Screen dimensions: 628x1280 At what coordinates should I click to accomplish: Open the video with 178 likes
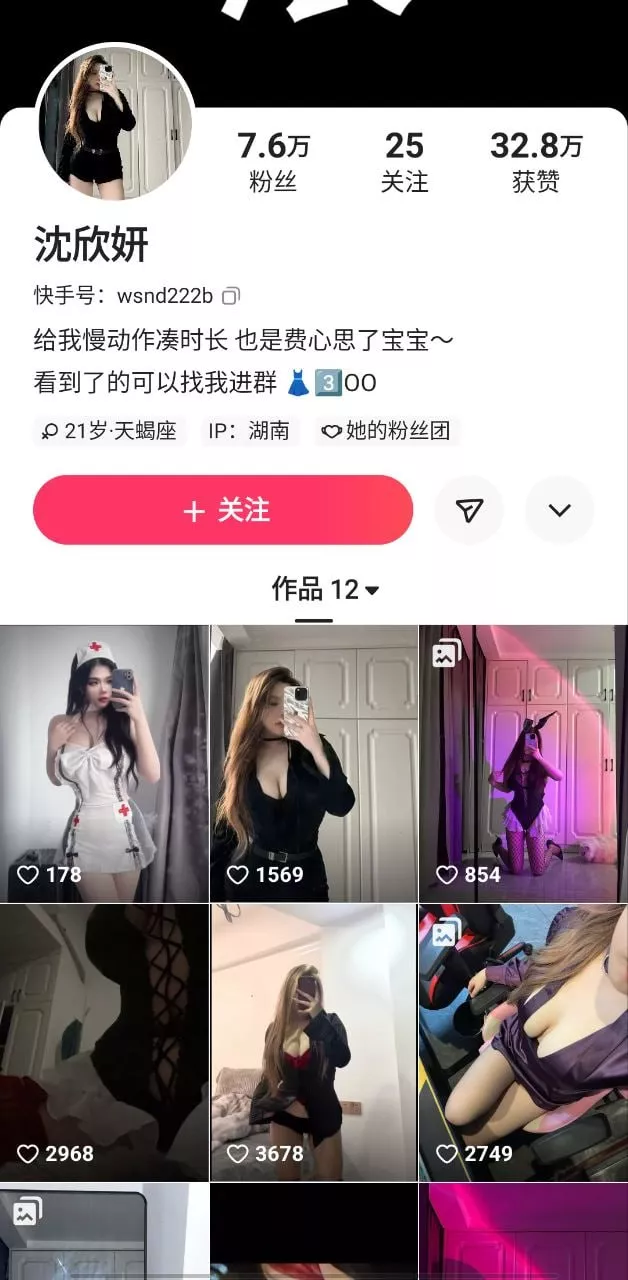[x=104, y=763]
